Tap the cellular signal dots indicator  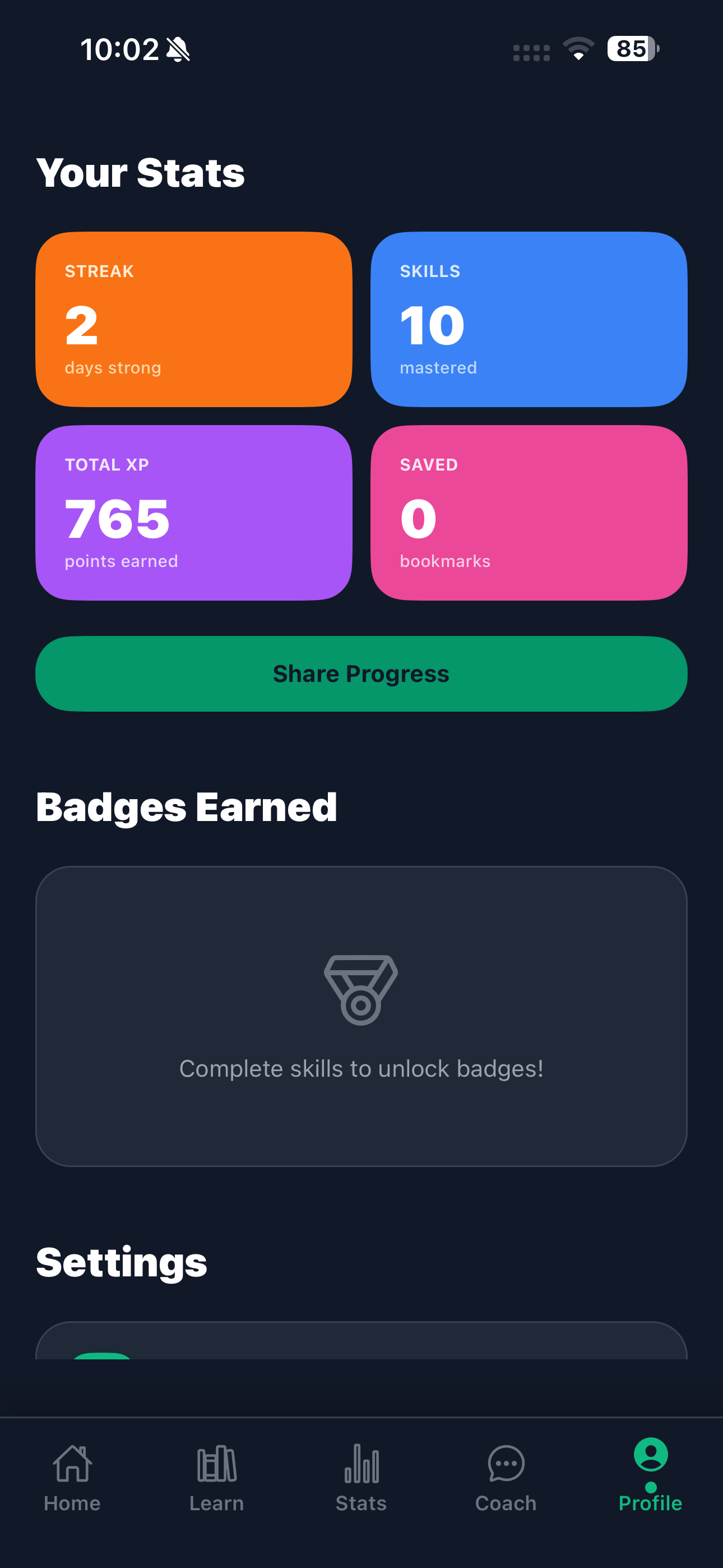(530, 52)
